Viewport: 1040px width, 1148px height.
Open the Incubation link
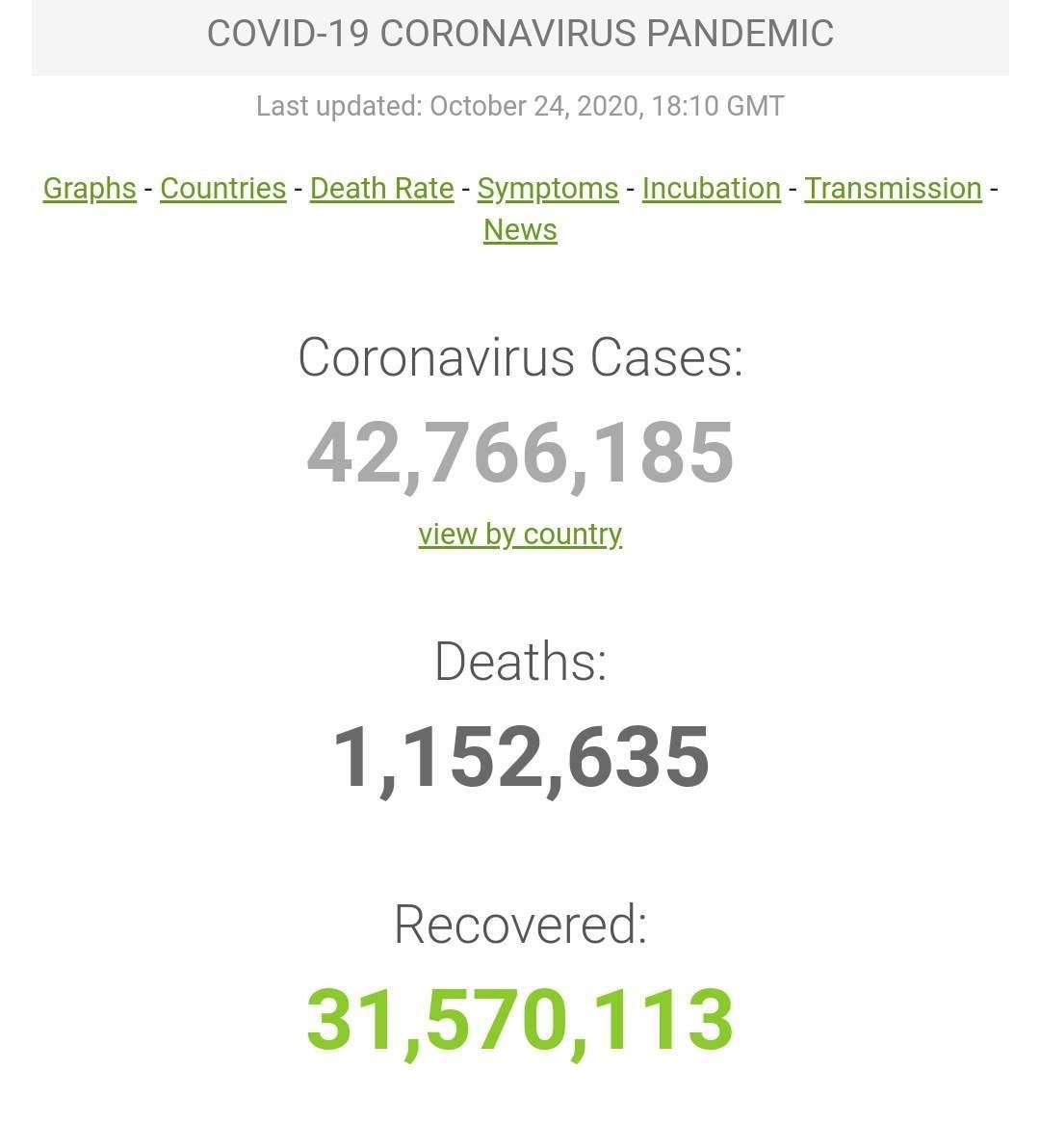[x=711, y=189]
